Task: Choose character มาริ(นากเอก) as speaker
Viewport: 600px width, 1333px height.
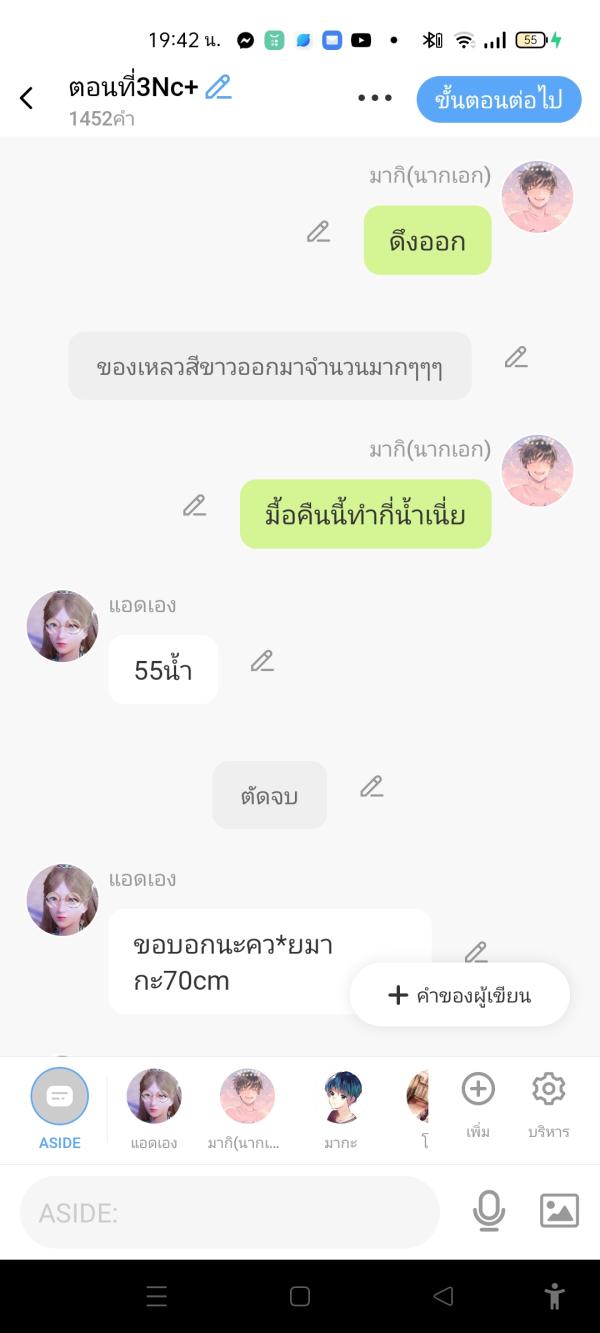Action: click(x=247, y=1097)
